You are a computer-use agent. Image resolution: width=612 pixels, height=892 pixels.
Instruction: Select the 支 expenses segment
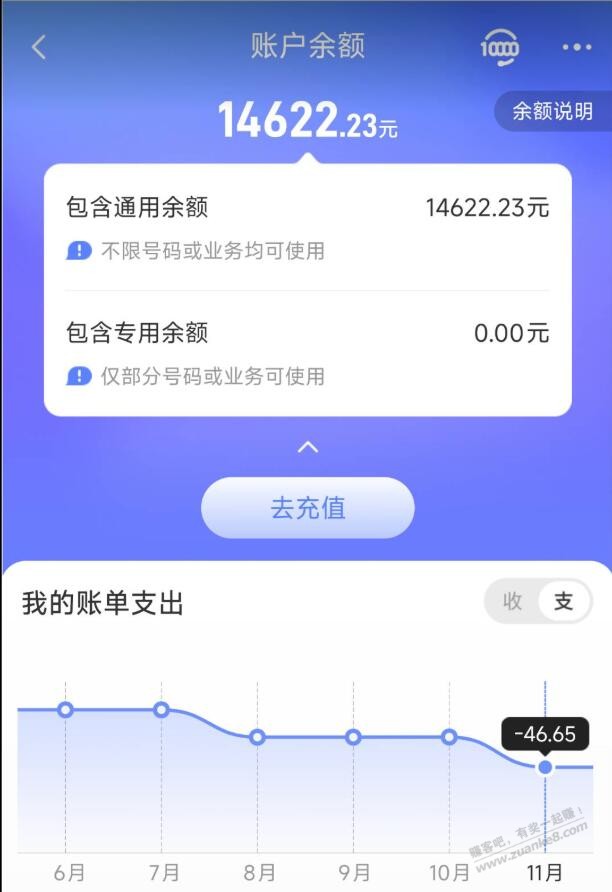564,602
